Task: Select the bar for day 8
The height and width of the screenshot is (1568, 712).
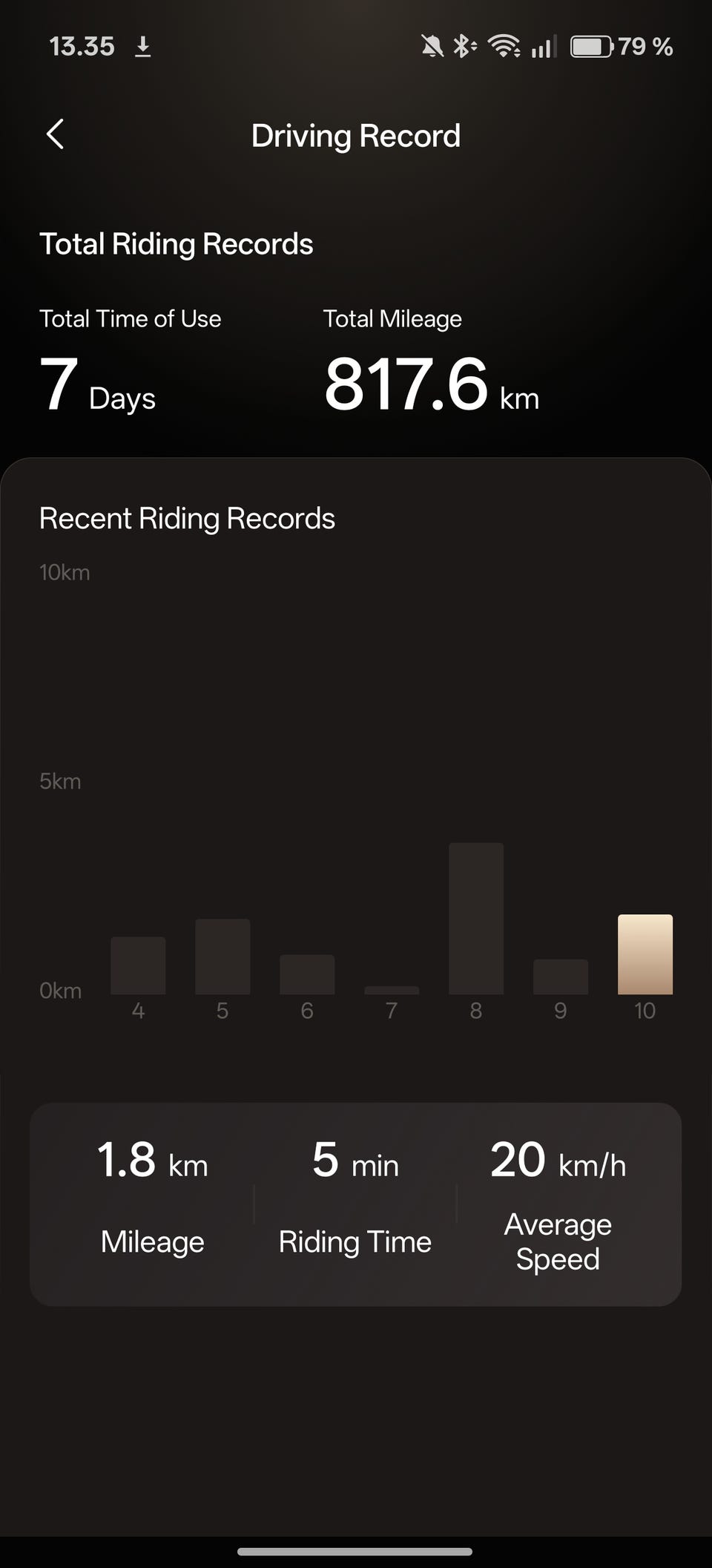Action: point(476,918)
